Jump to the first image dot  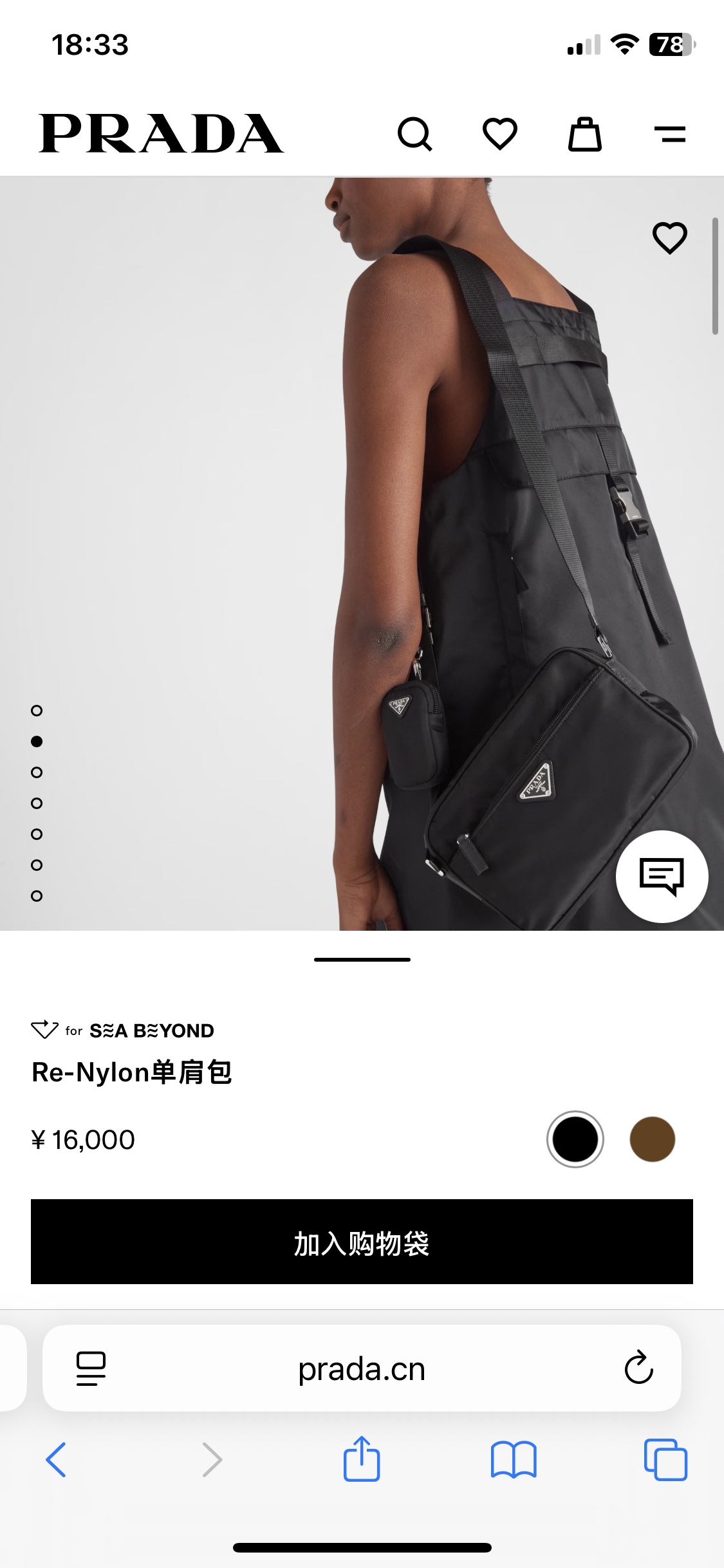point(37,711)
